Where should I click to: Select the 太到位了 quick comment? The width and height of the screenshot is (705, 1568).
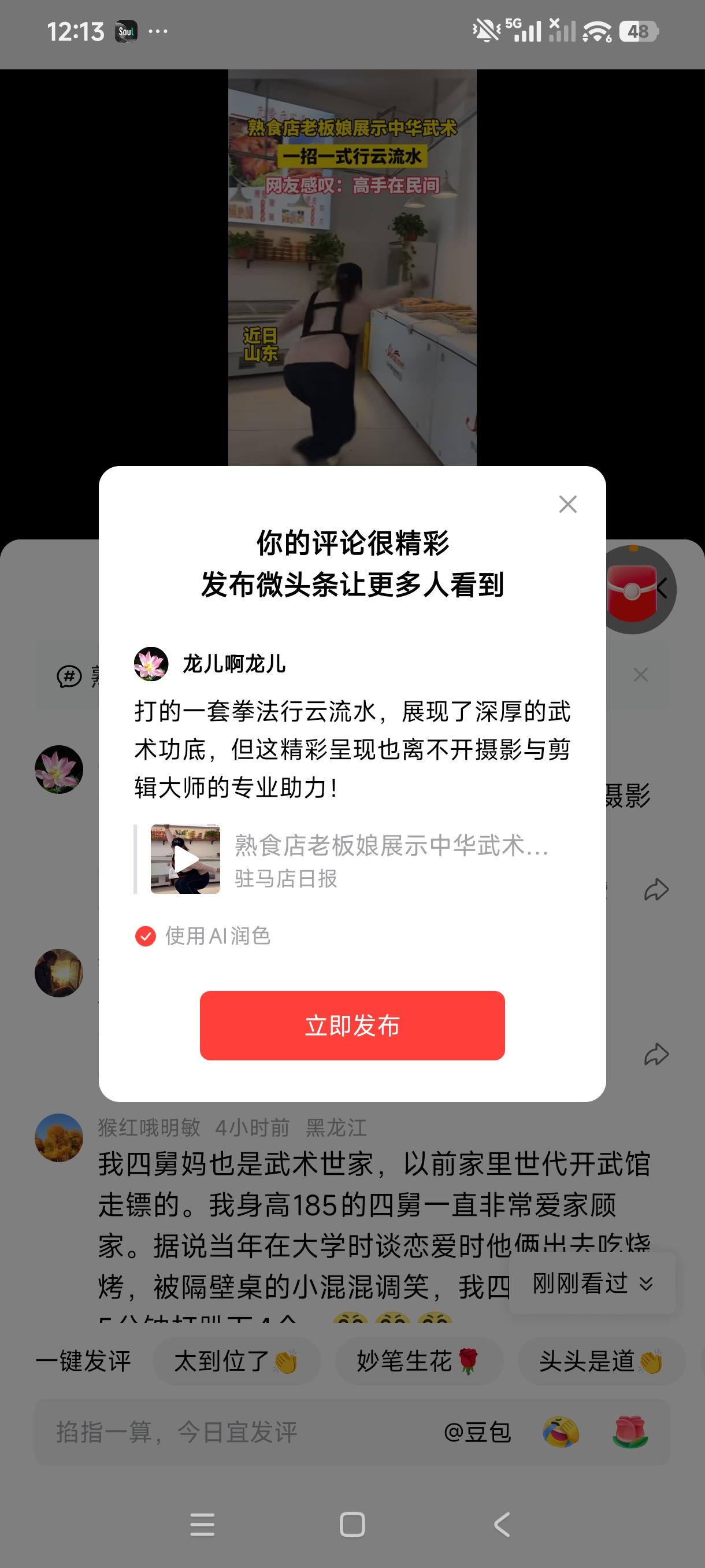(238, 1362)
